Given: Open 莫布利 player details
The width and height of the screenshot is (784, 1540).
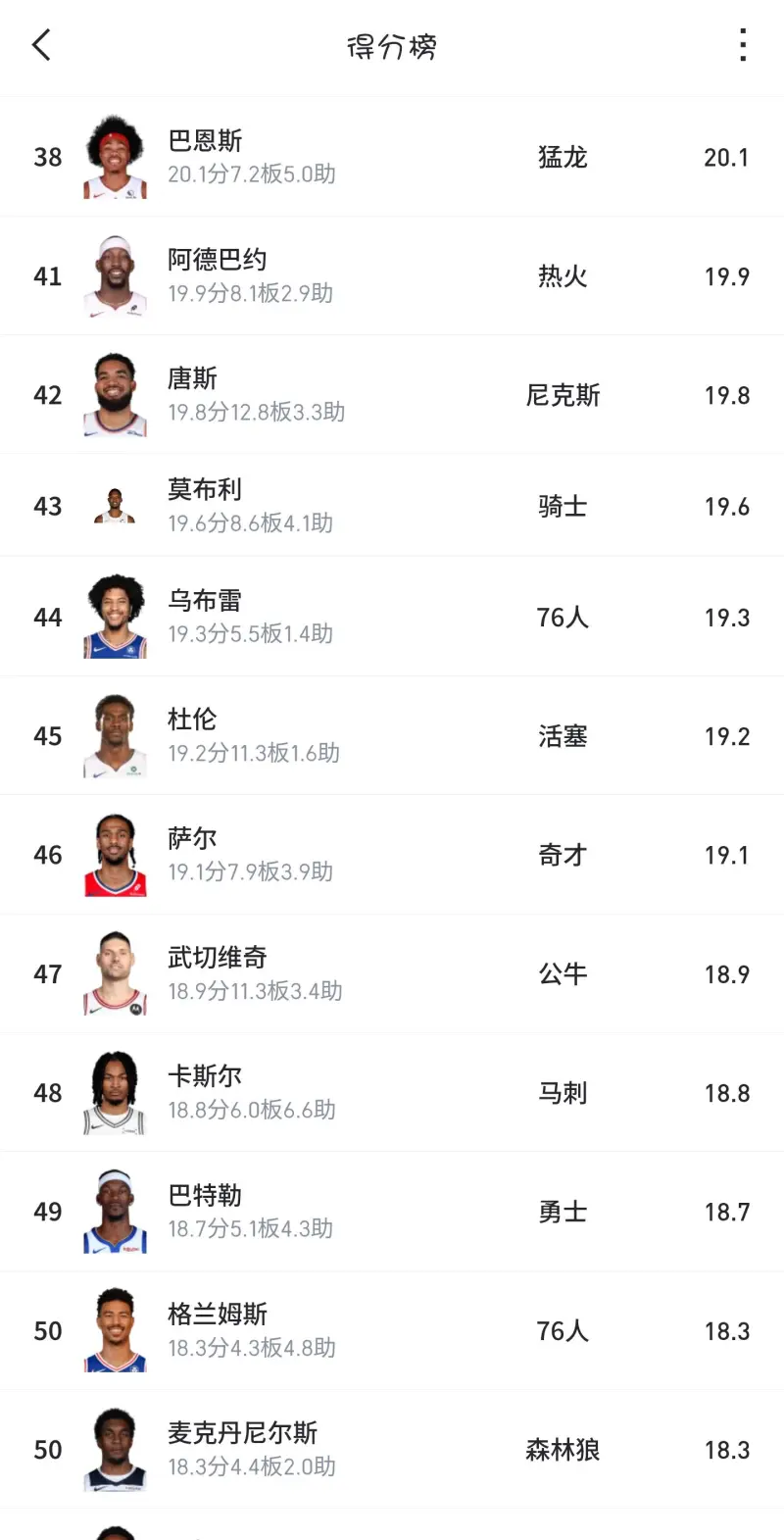Looking at the screenshot, I should coord(392,506).
